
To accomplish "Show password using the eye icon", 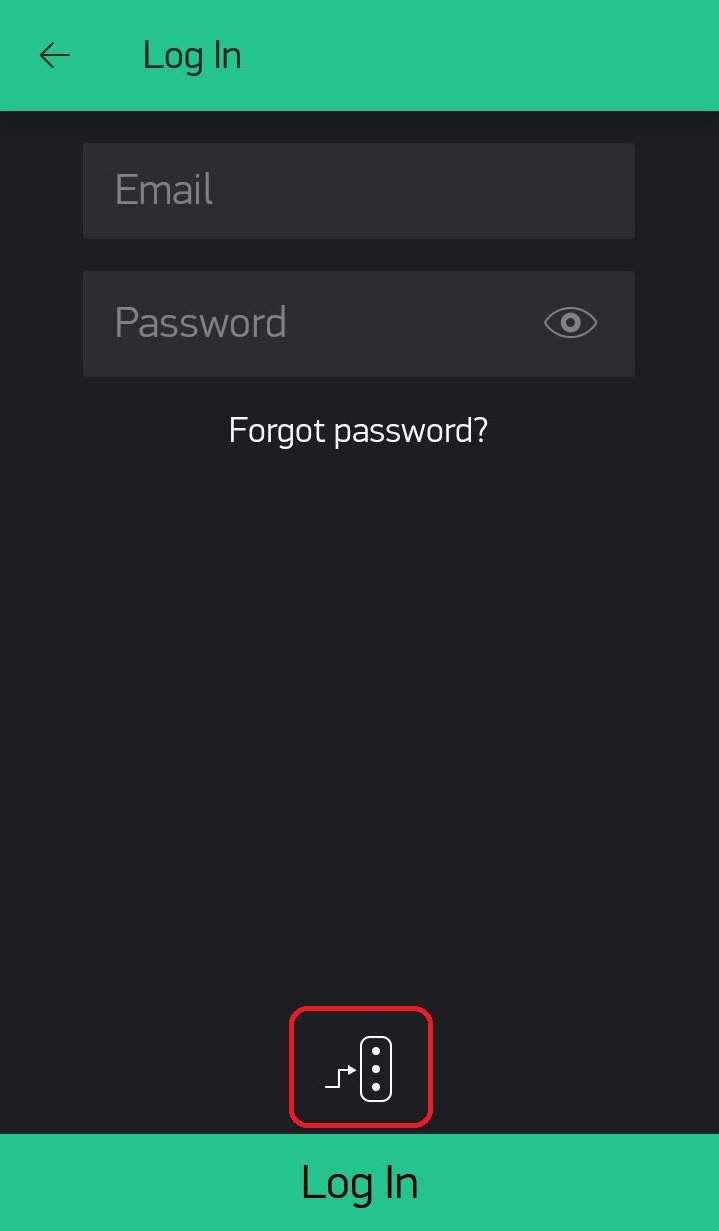I will (x=570, y=323).
